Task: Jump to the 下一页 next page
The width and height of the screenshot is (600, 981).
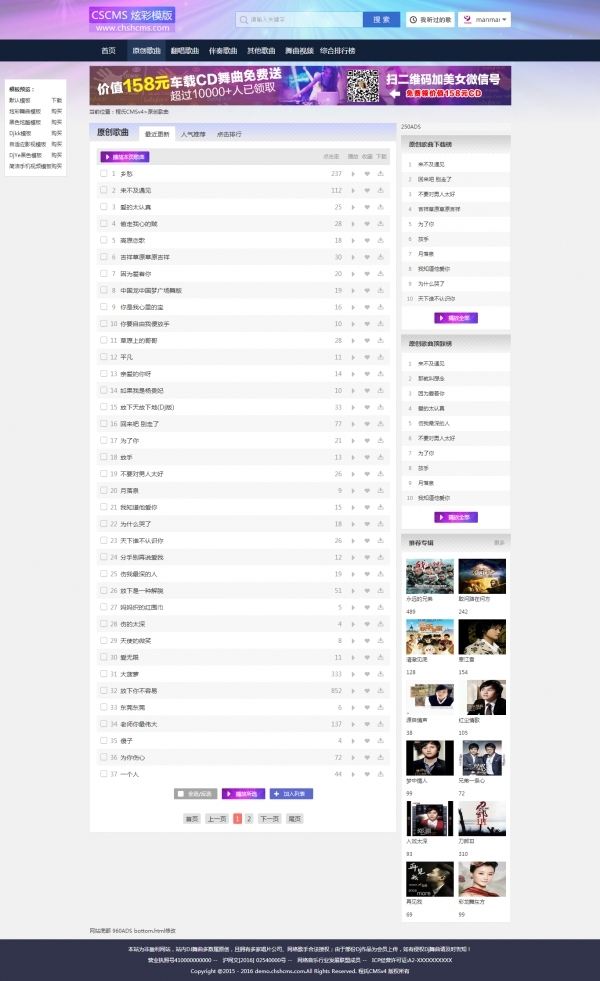Action: pos(269,818)
